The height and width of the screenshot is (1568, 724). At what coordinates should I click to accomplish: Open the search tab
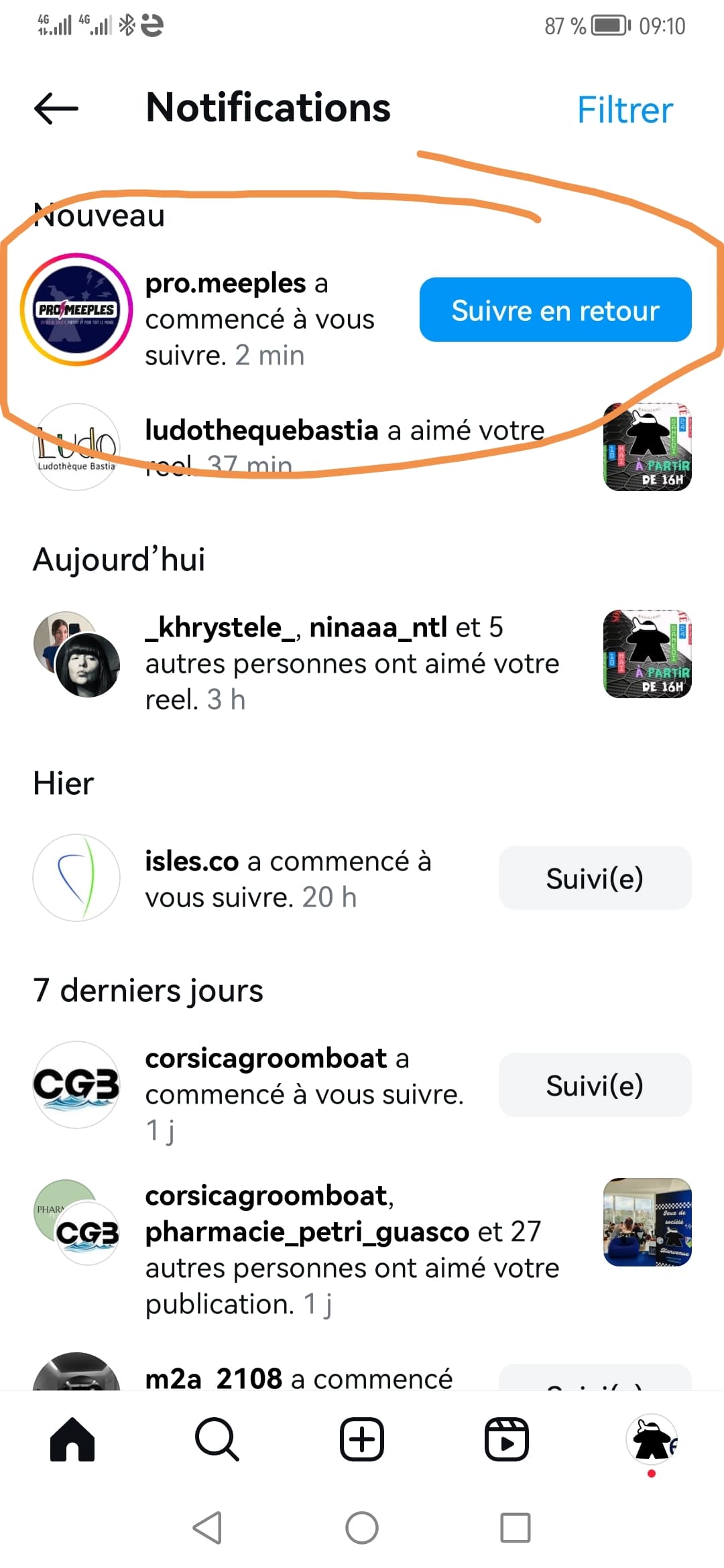(217, 1439)
